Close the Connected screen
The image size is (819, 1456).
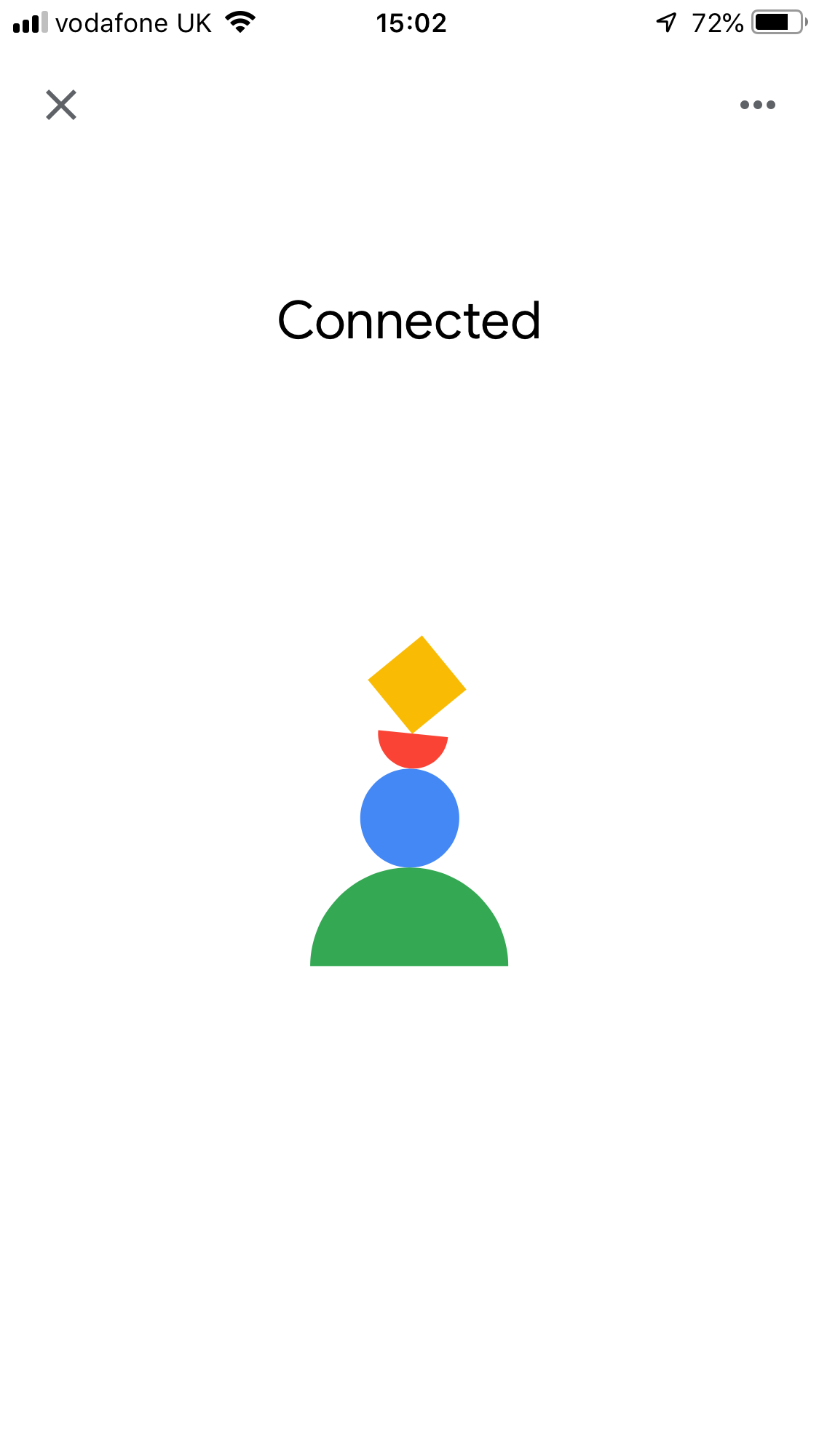tap(61, 105)
